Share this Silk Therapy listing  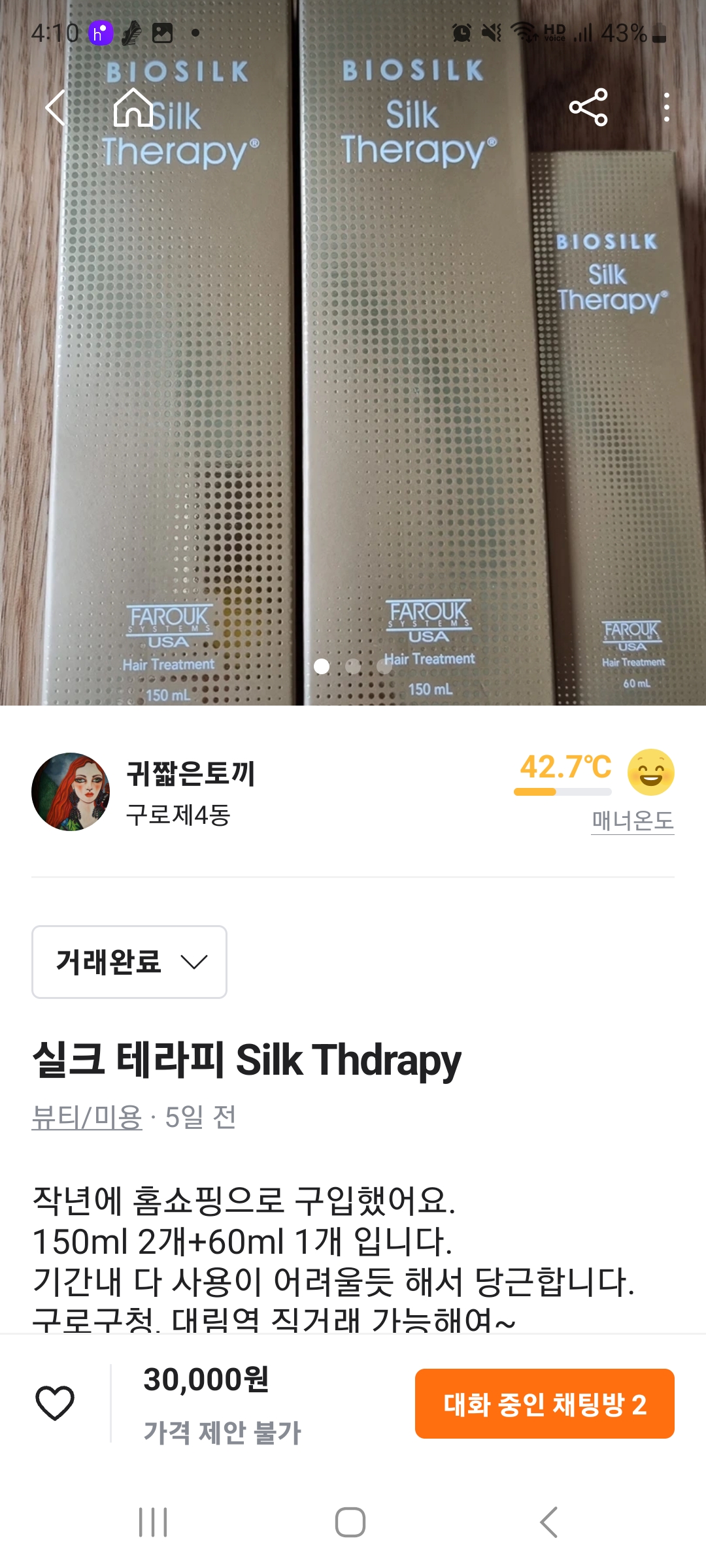tap(588, 108)
